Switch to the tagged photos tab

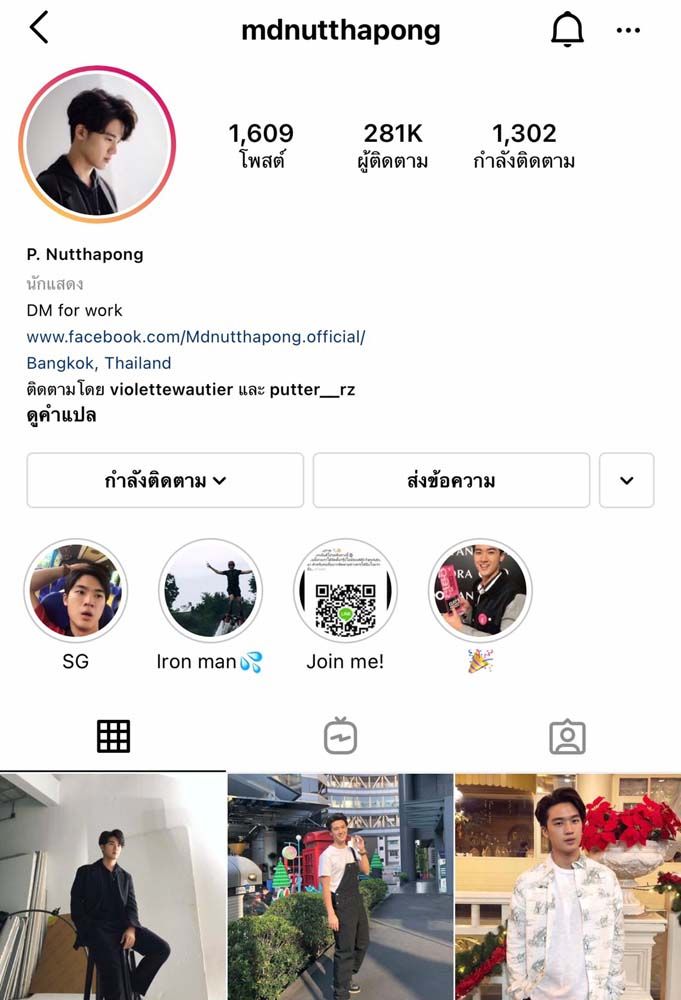(567, 737)
